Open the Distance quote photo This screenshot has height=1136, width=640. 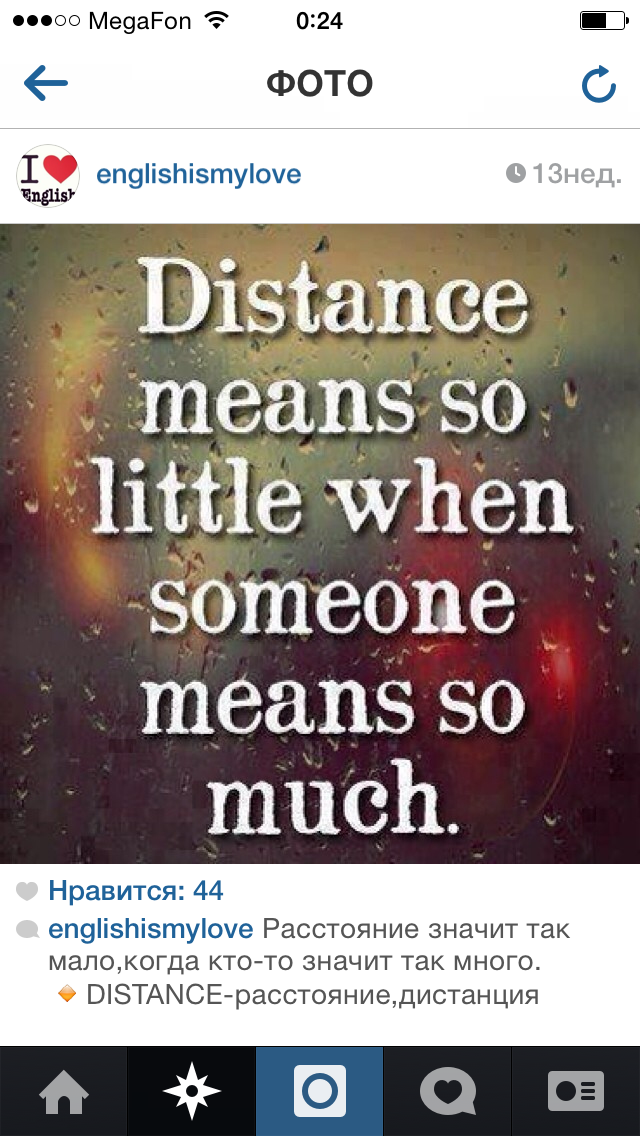[320, 543]
